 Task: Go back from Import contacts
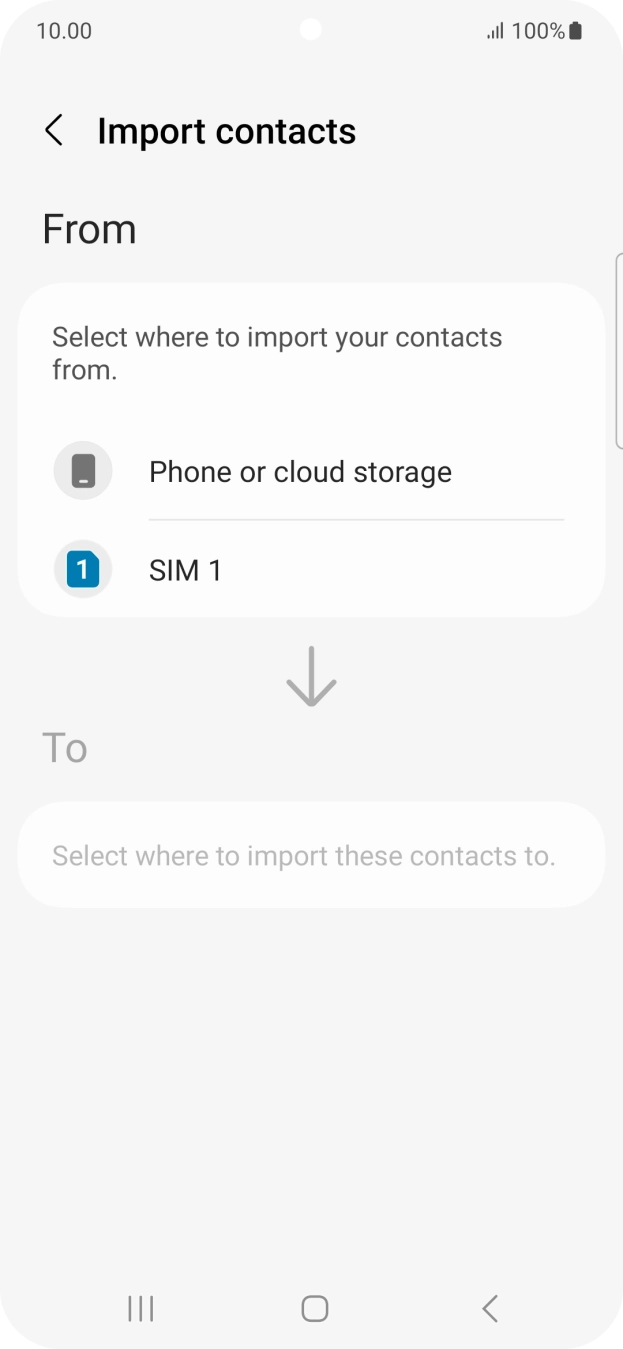click(x=54, y=131)
